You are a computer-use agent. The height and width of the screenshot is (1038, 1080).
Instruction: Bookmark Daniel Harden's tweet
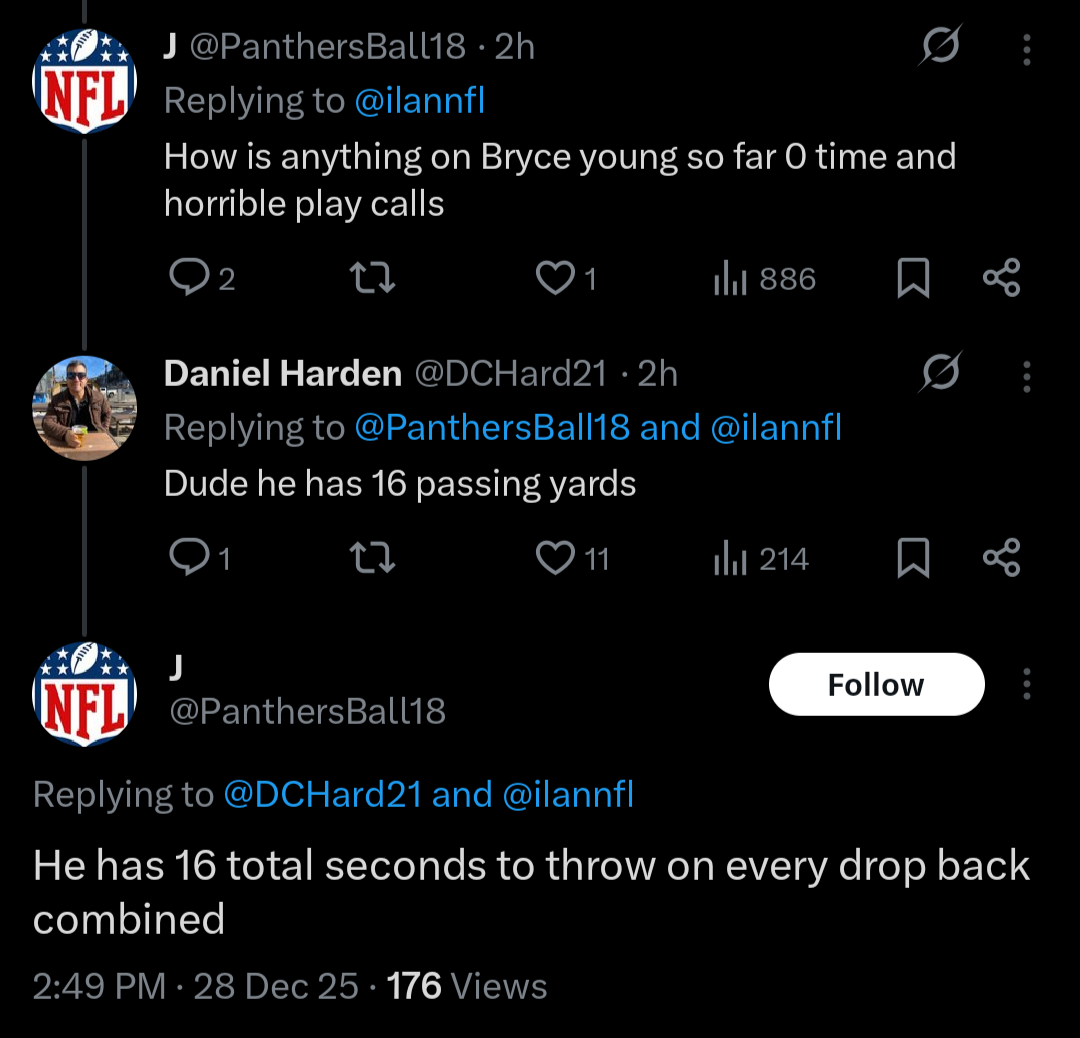(x=912, y=558)
